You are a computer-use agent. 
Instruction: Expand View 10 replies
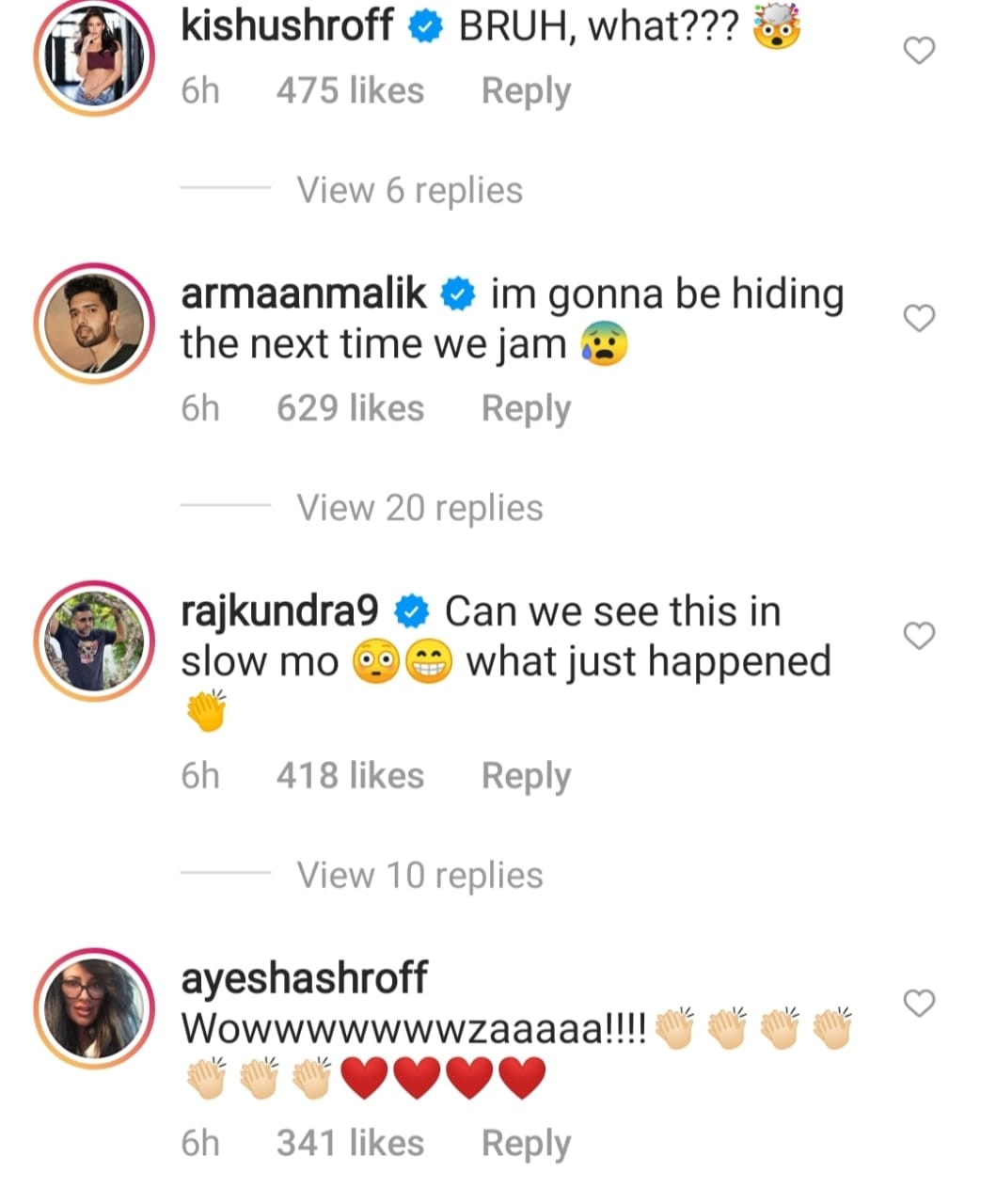[x=419, y=876]
